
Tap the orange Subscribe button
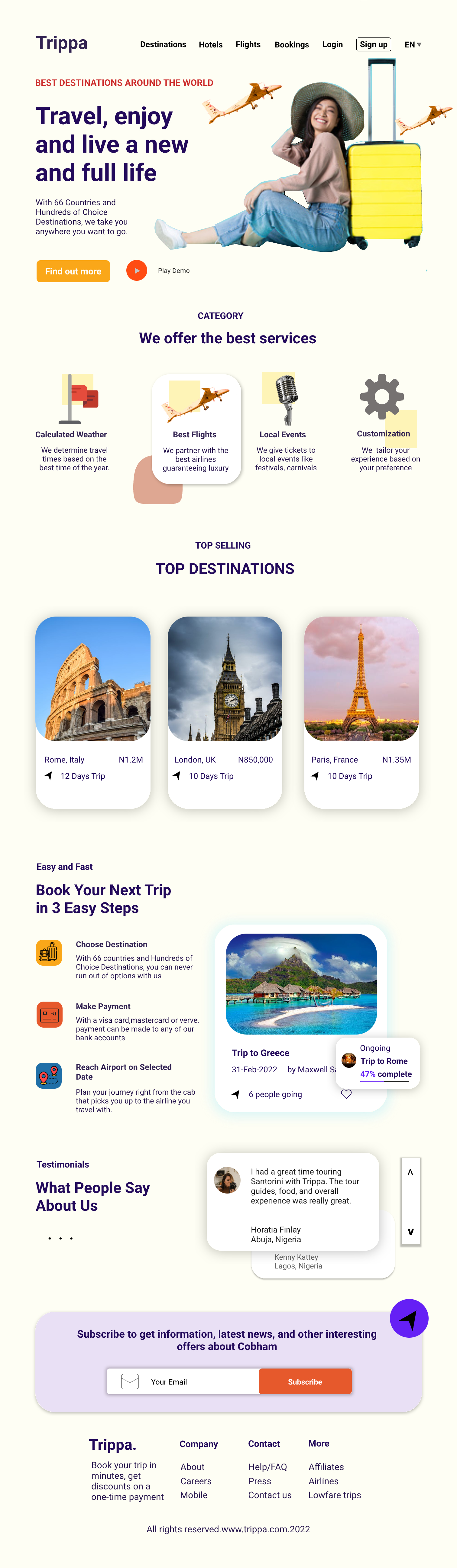pyautogui.click(x=305, y=1381)
